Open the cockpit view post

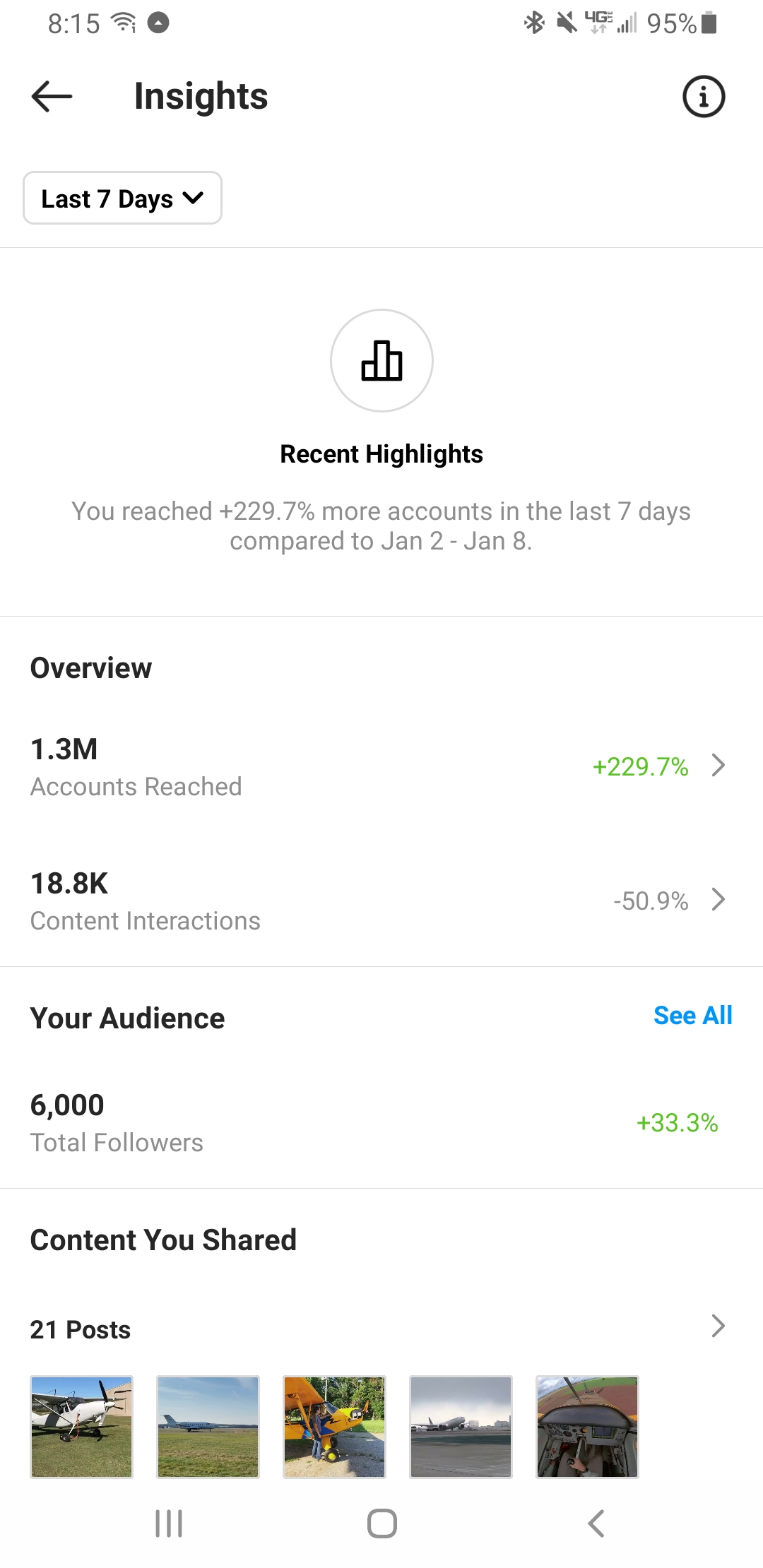point(587,1427)
